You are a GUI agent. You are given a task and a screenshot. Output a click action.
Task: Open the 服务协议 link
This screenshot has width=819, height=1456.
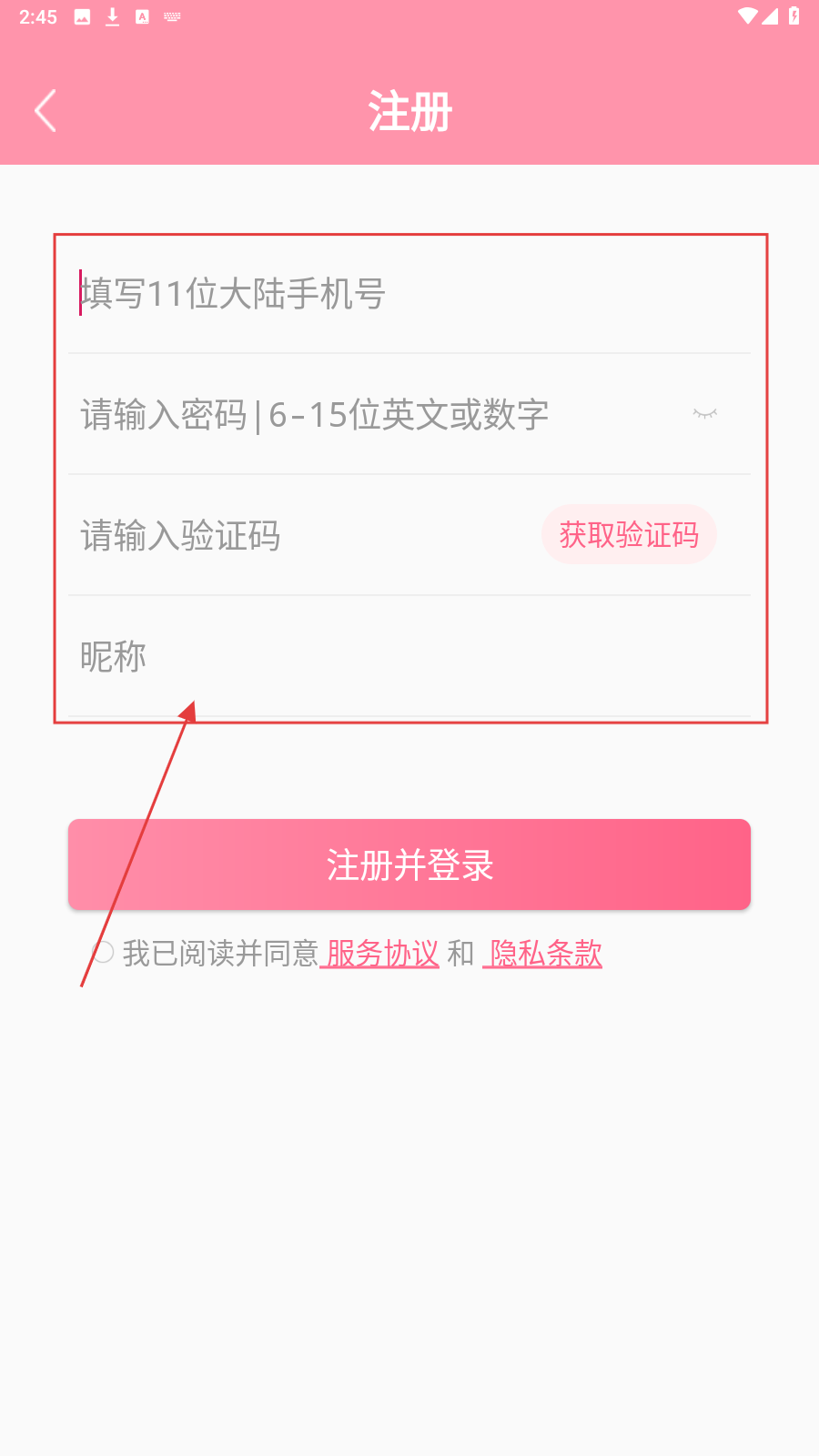[382, 954]
